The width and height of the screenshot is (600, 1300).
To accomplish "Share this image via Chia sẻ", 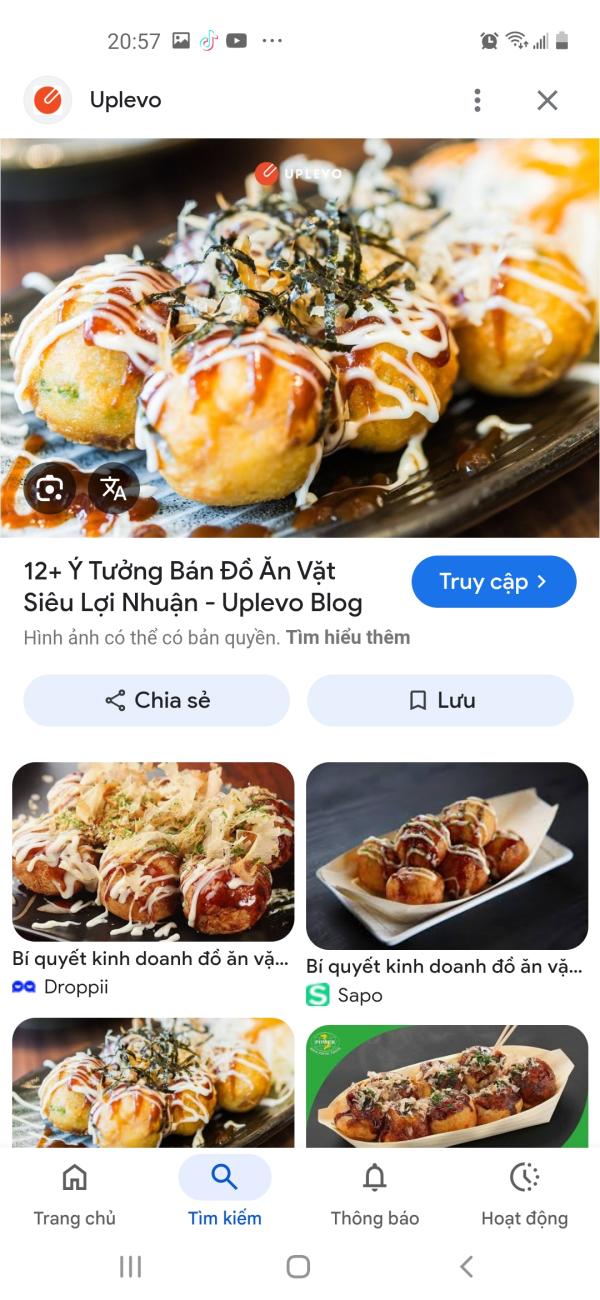I will (x=157, y=700).
